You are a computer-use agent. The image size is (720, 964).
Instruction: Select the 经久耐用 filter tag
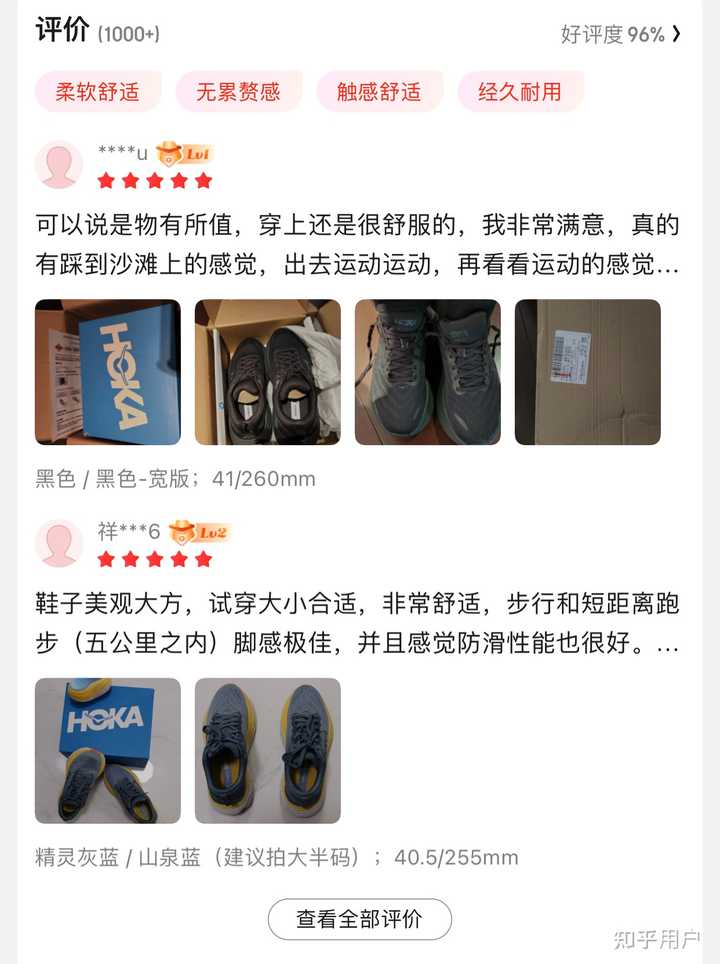519,90
